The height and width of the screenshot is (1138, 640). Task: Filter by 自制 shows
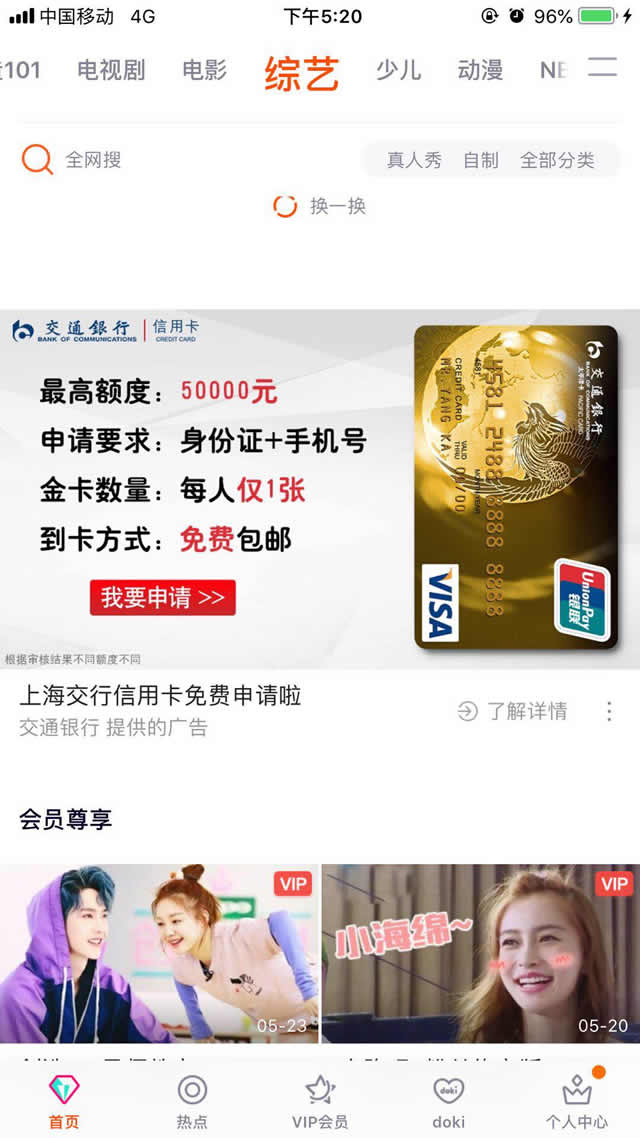[x=480, y=160]
